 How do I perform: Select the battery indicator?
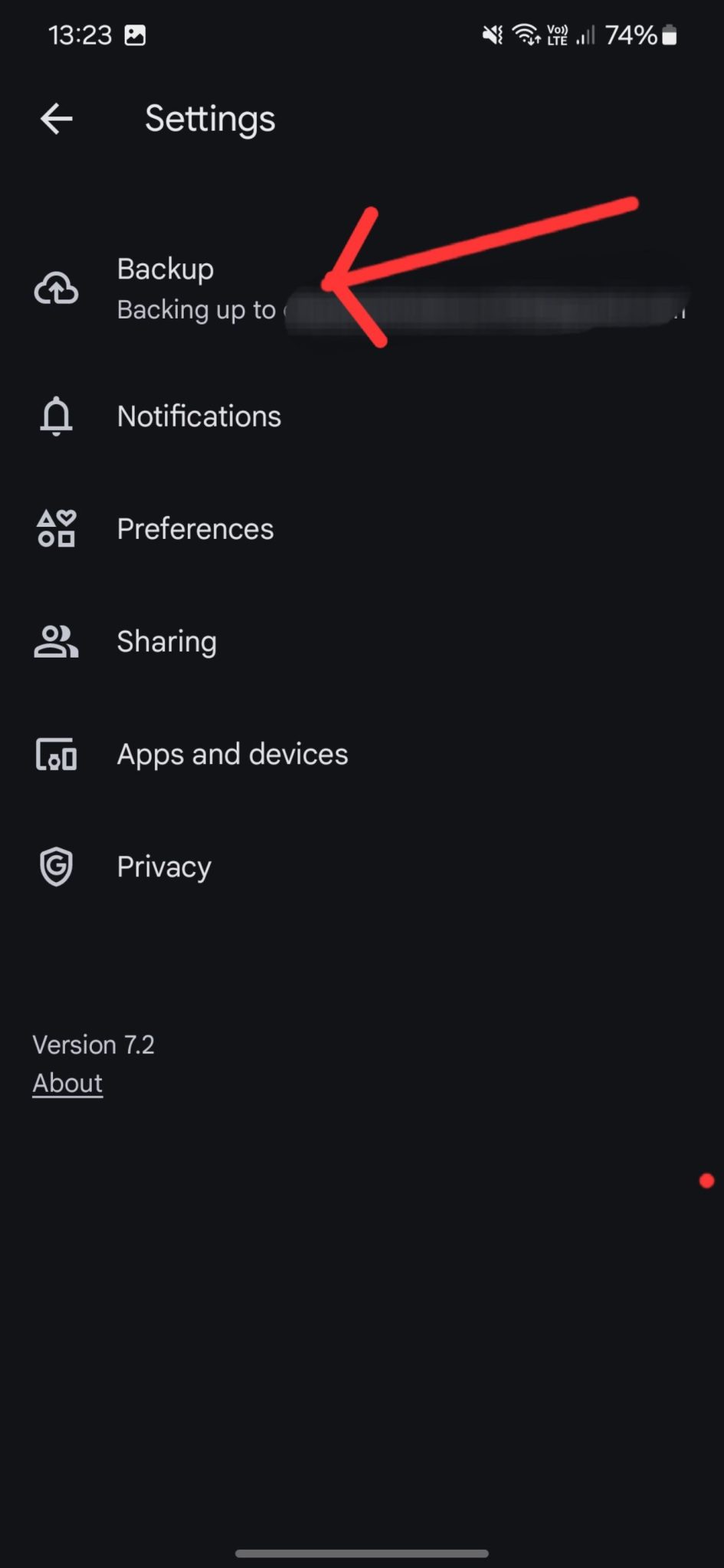coord(668,34)
